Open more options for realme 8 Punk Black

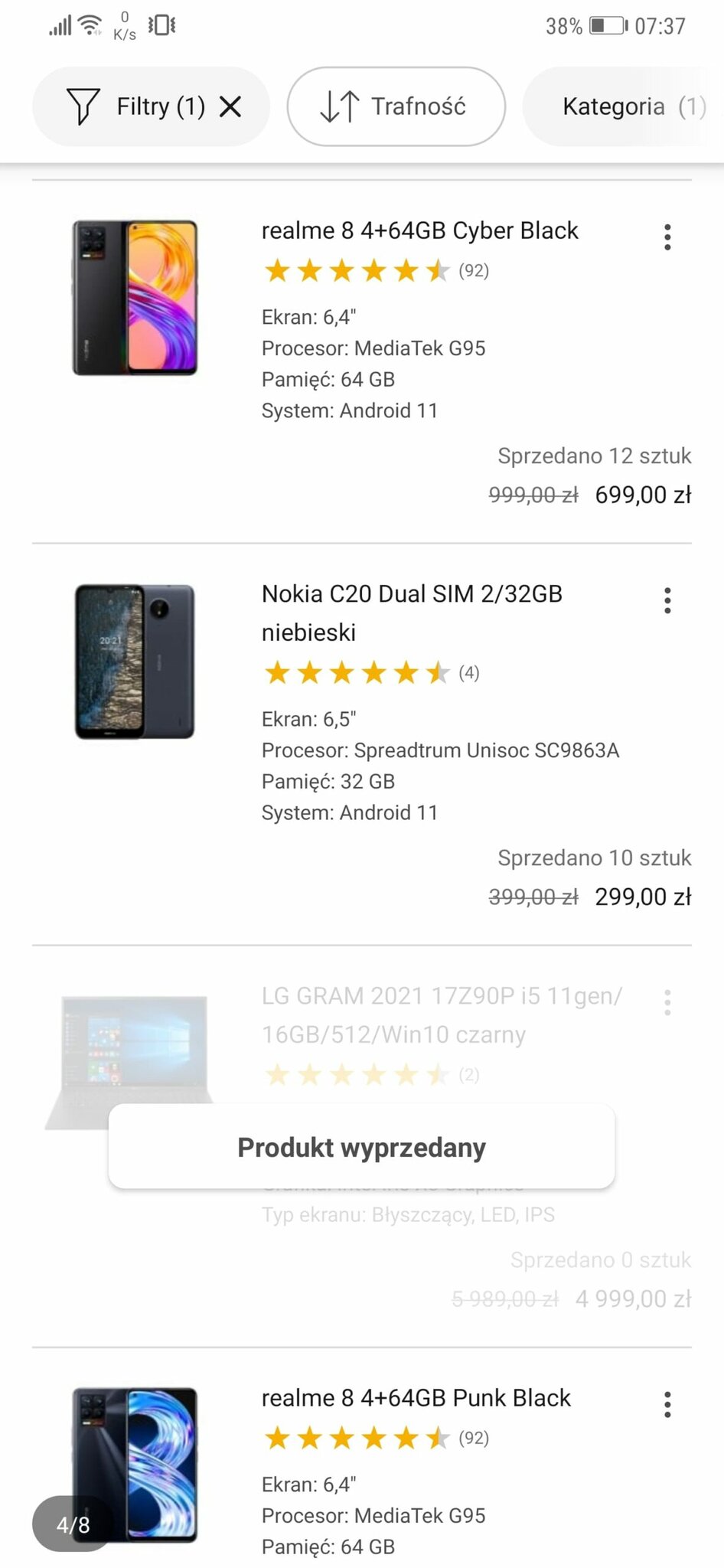point(667,1404)
